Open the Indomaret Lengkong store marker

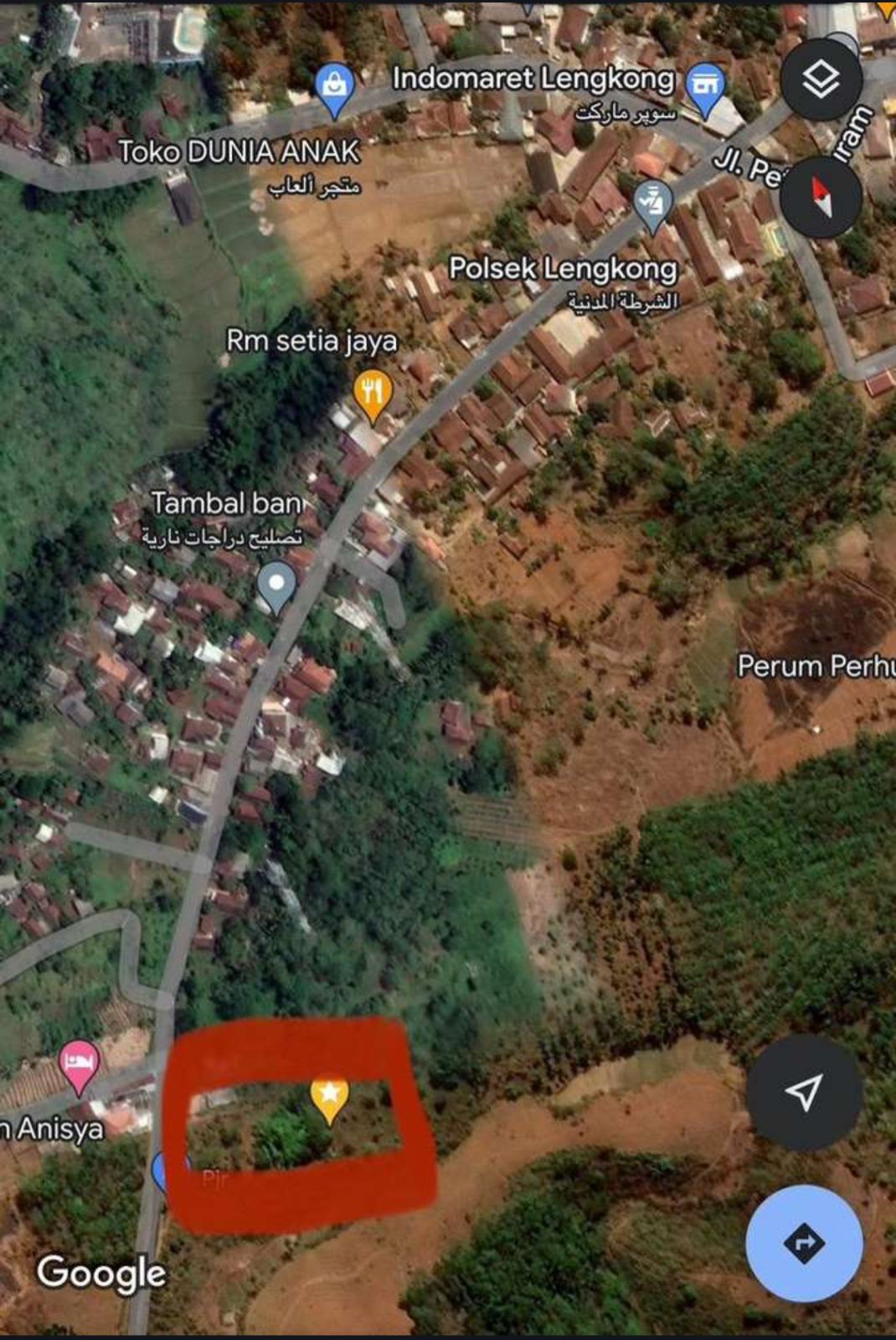pos(705,88)
